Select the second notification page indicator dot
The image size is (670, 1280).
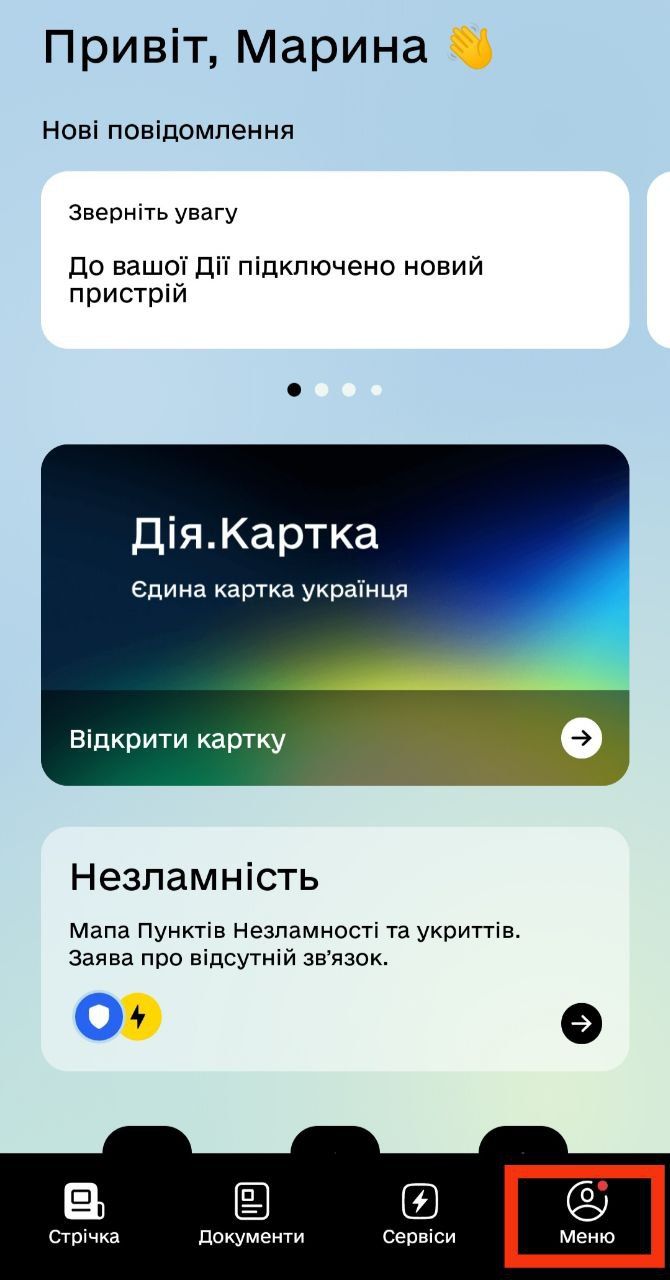pos(321,390)
